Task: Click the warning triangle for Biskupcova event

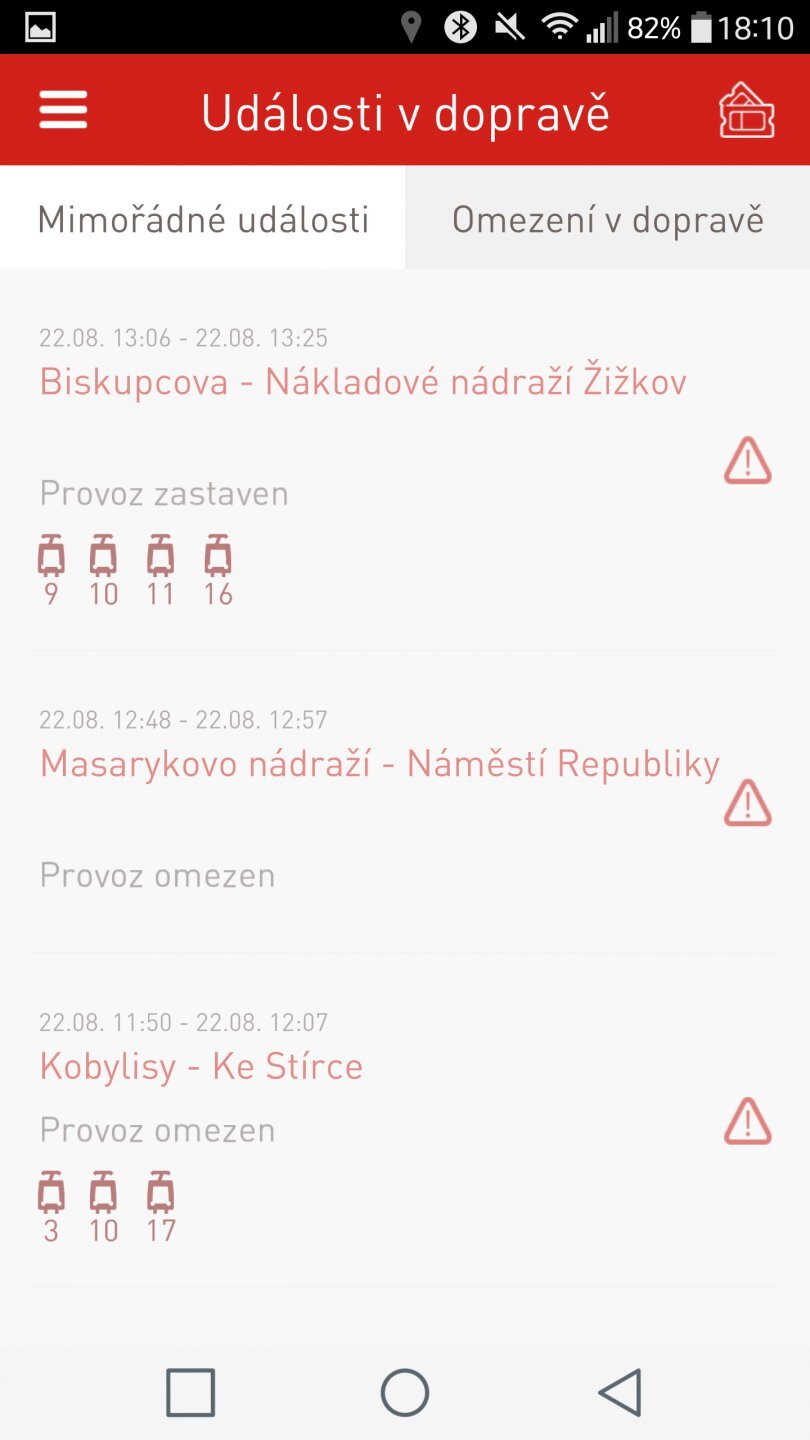Action: click(x=746, y=462)
